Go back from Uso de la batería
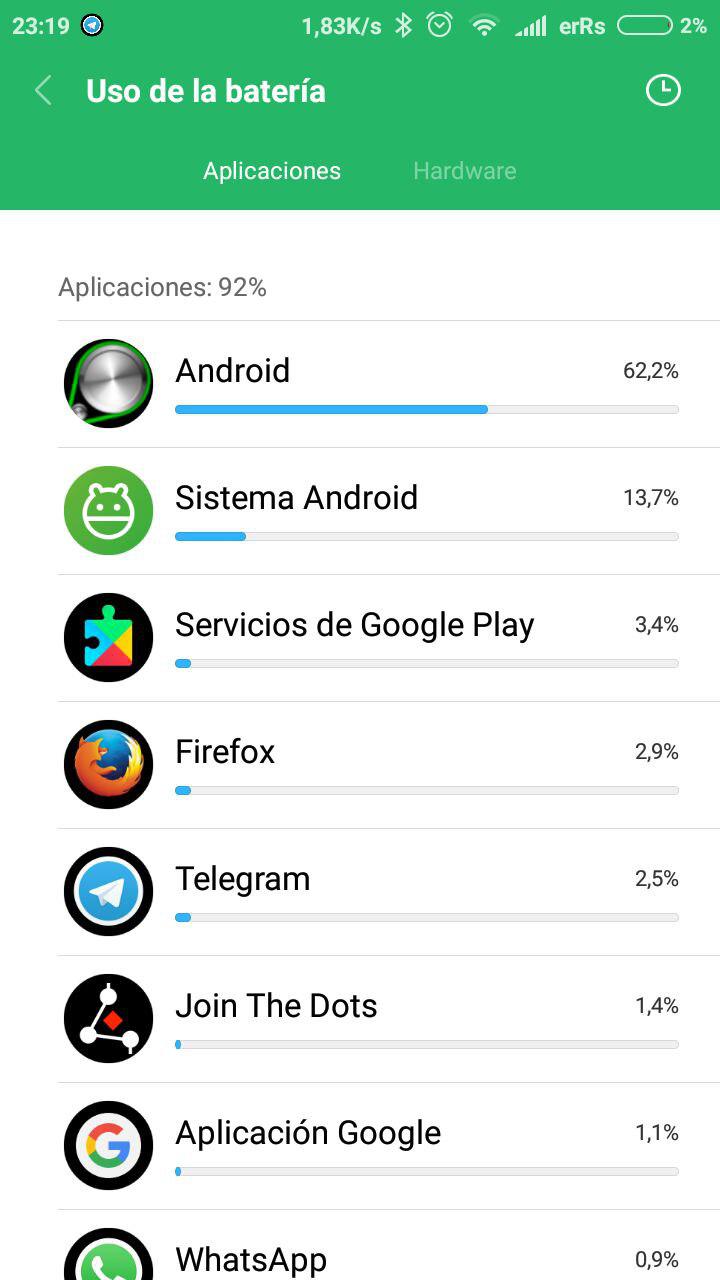 pos(43,91)
